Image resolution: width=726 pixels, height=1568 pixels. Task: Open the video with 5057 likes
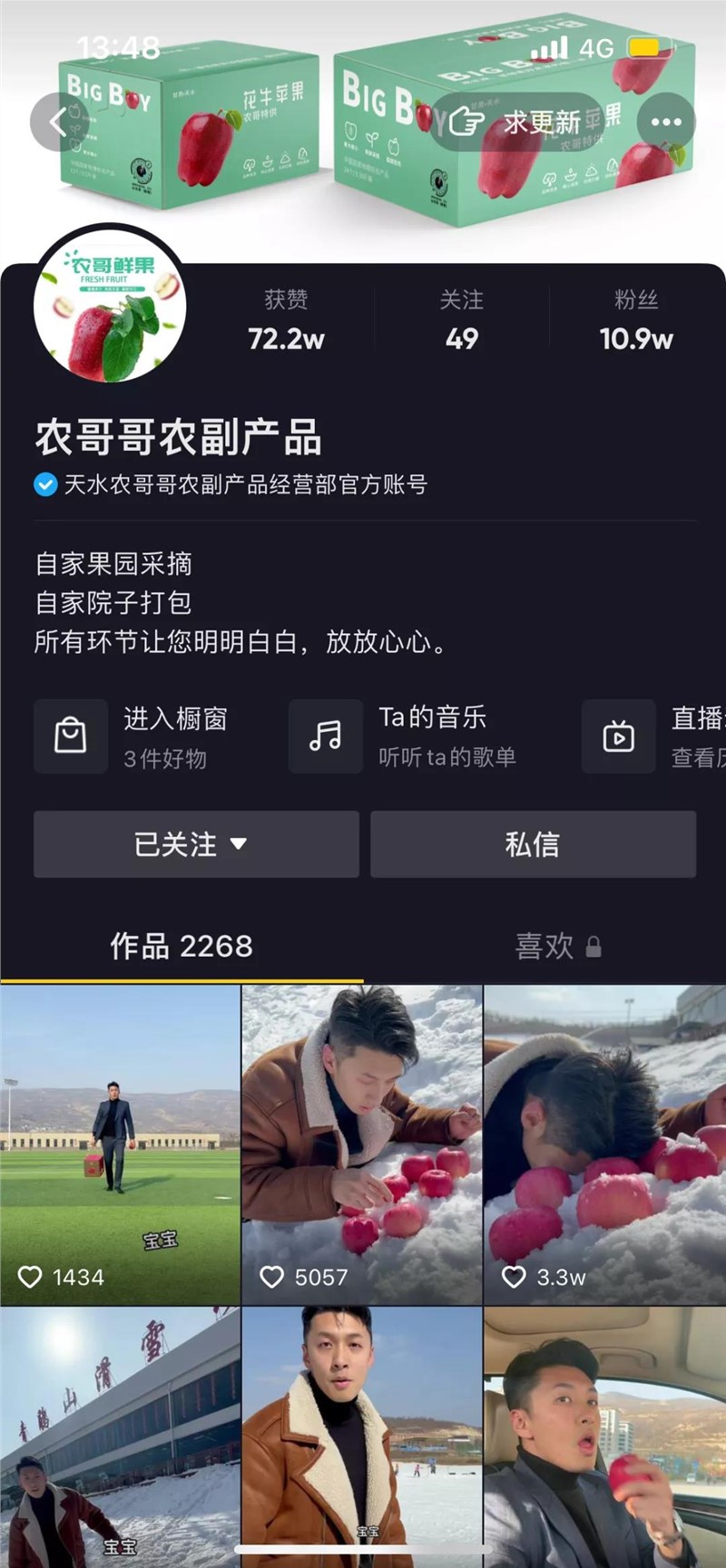click(x=362, y=1144)
